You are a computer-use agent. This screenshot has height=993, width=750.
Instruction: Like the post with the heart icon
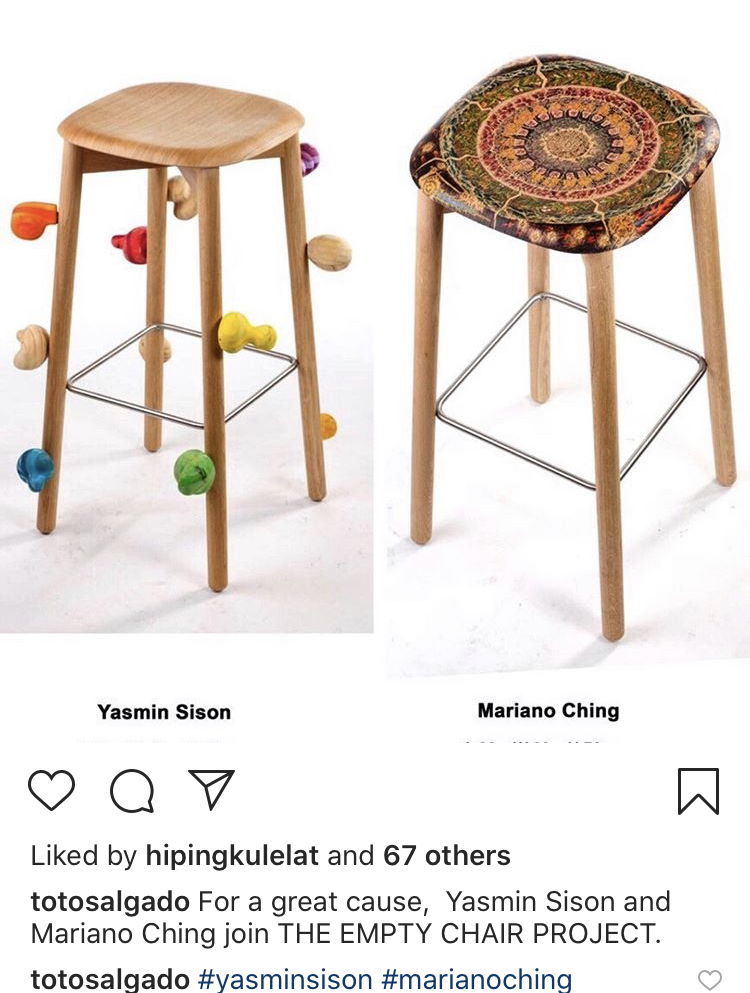pyautogui.click(x=52, y=790)
